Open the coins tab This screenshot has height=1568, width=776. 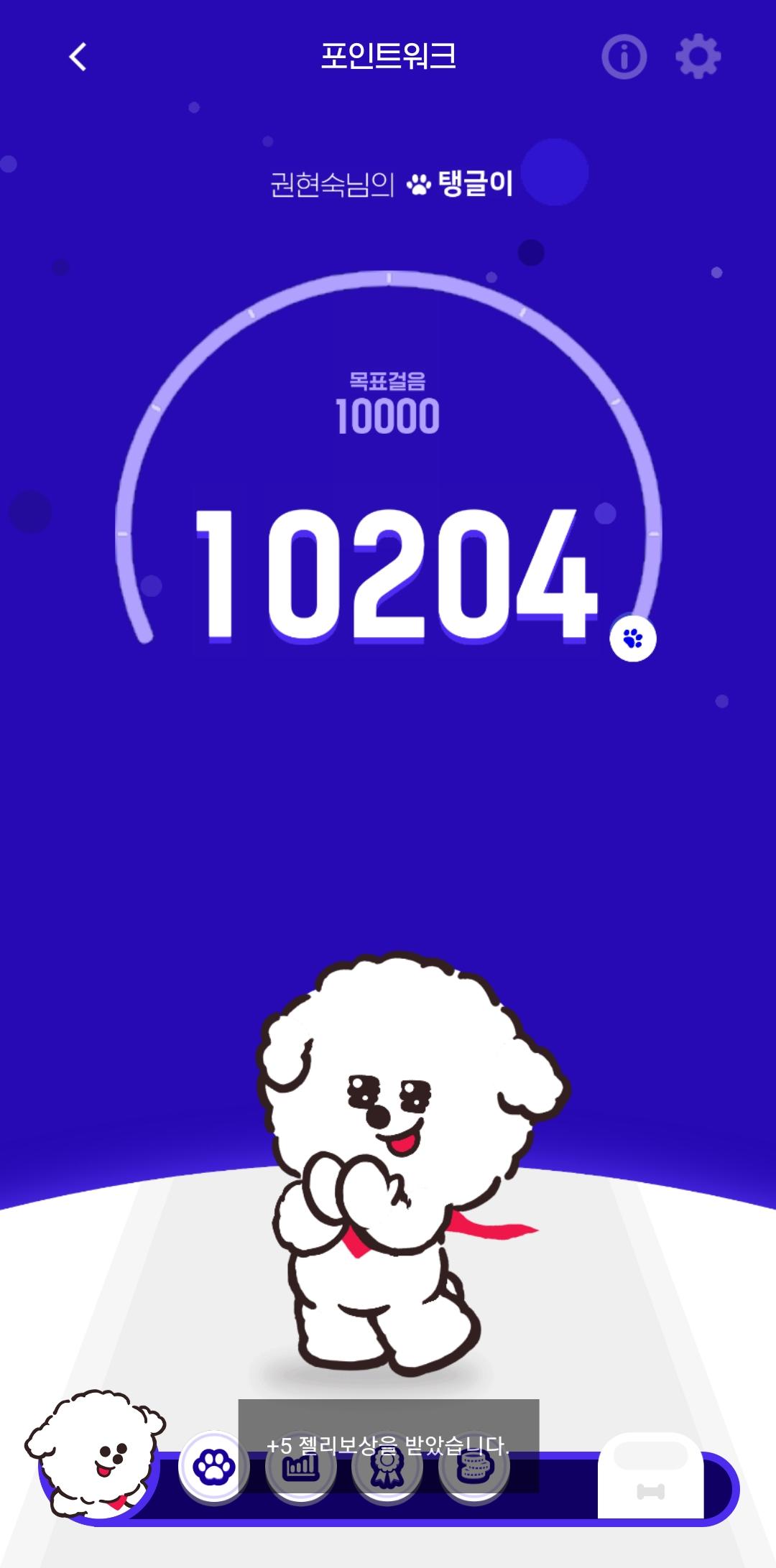pos(474,1467)
